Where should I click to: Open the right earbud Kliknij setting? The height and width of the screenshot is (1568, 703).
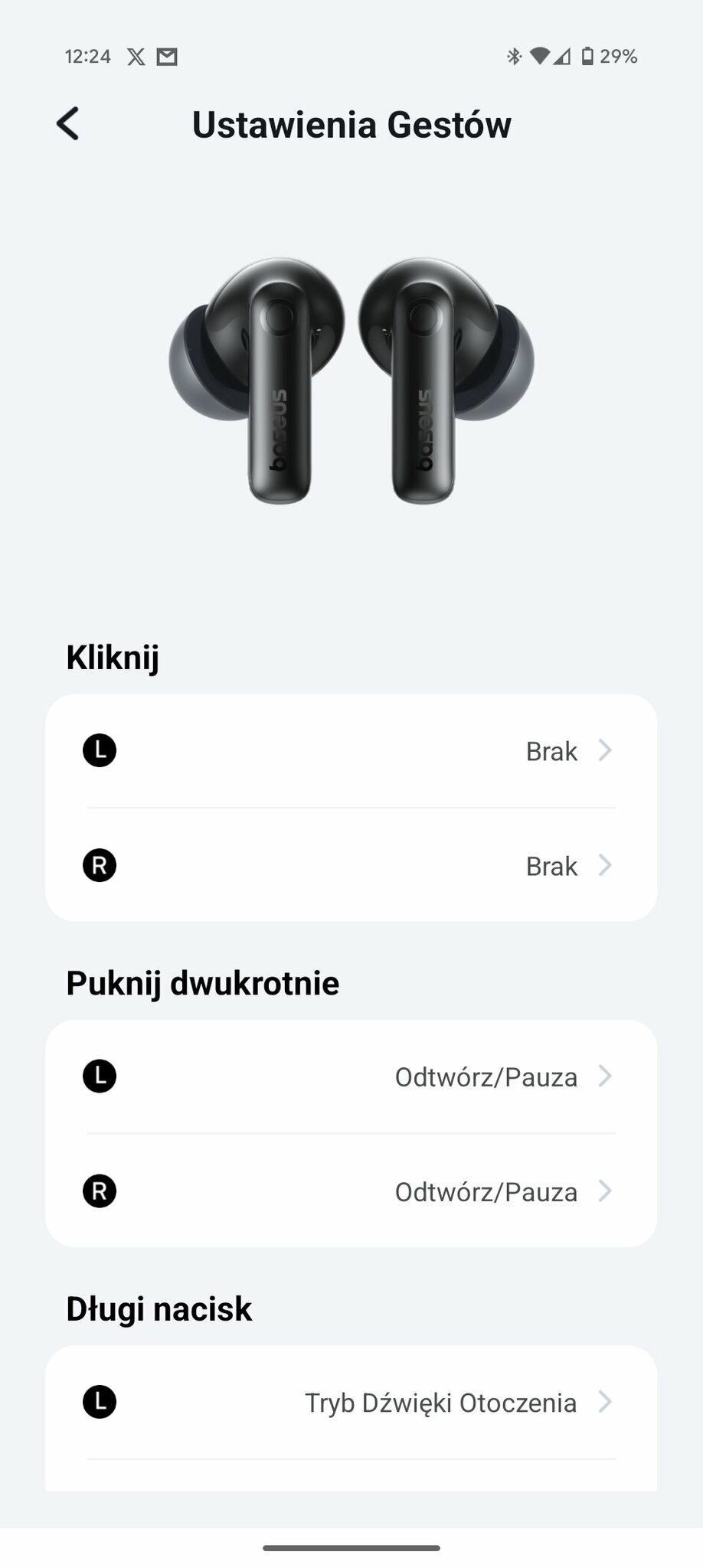coord(351,865)
